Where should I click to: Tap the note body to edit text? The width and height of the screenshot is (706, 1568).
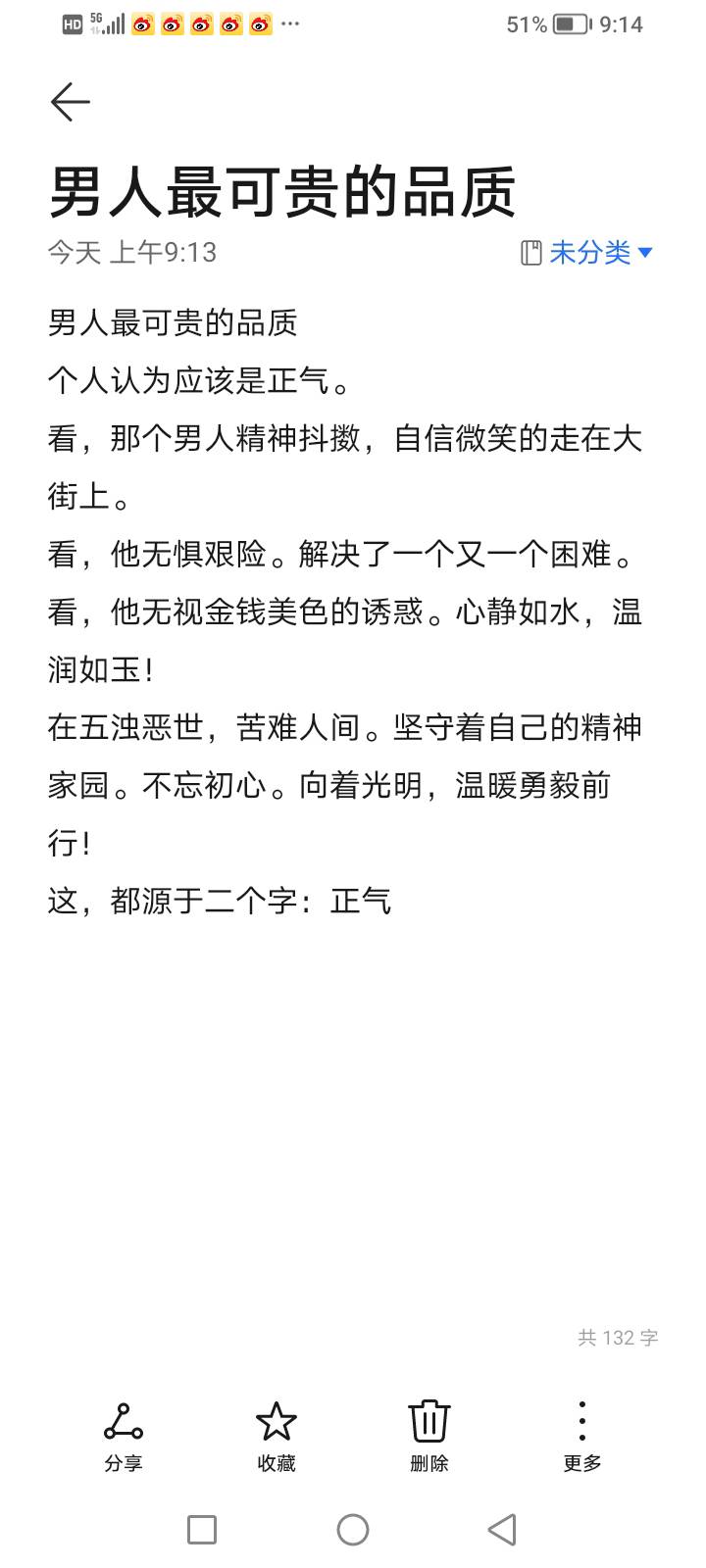tap(343, 612)
